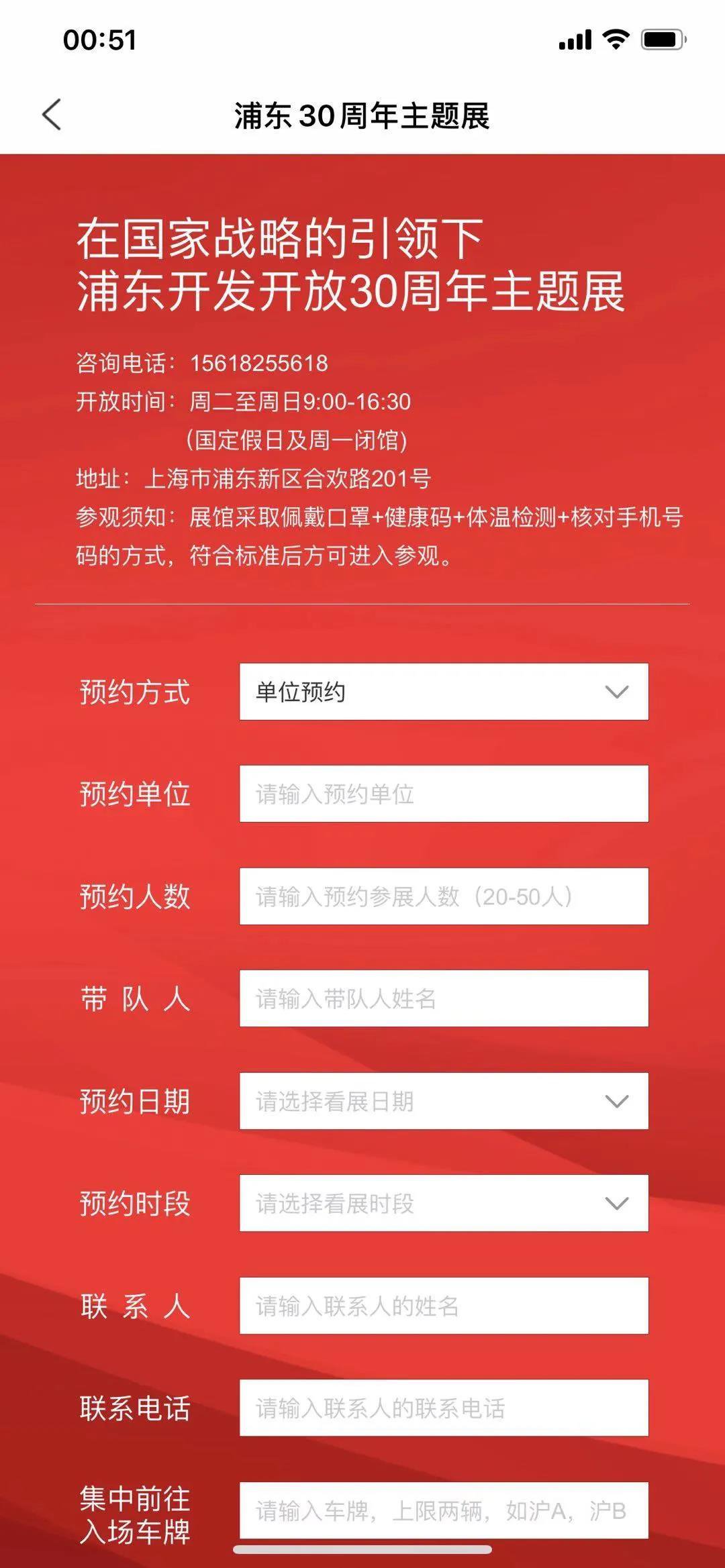The image size is (725, 1568).
Task: Open the 预约方式 dropdown showing 单位预约
Action: coord(444,692)
